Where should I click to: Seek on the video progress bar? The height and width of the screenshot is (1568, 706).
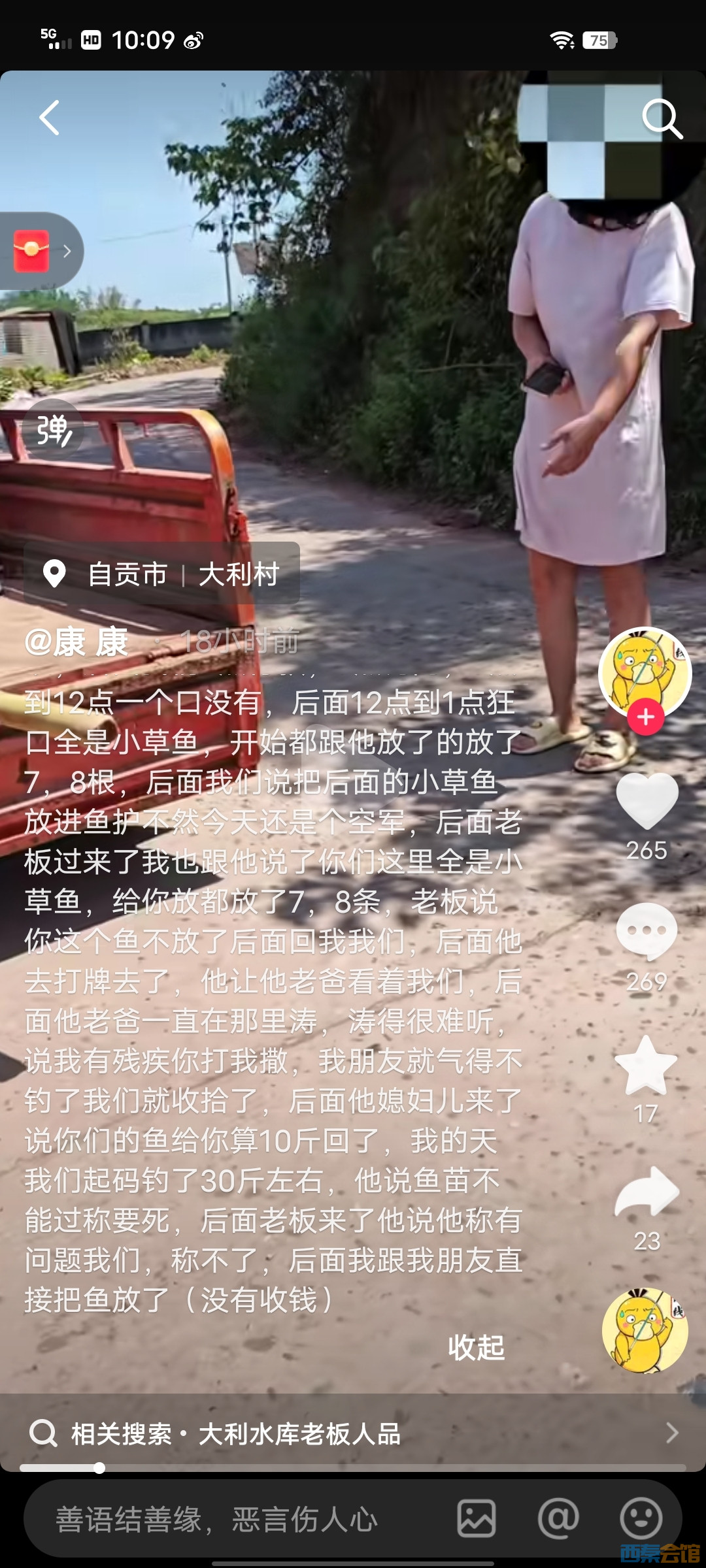[353, 1468]
